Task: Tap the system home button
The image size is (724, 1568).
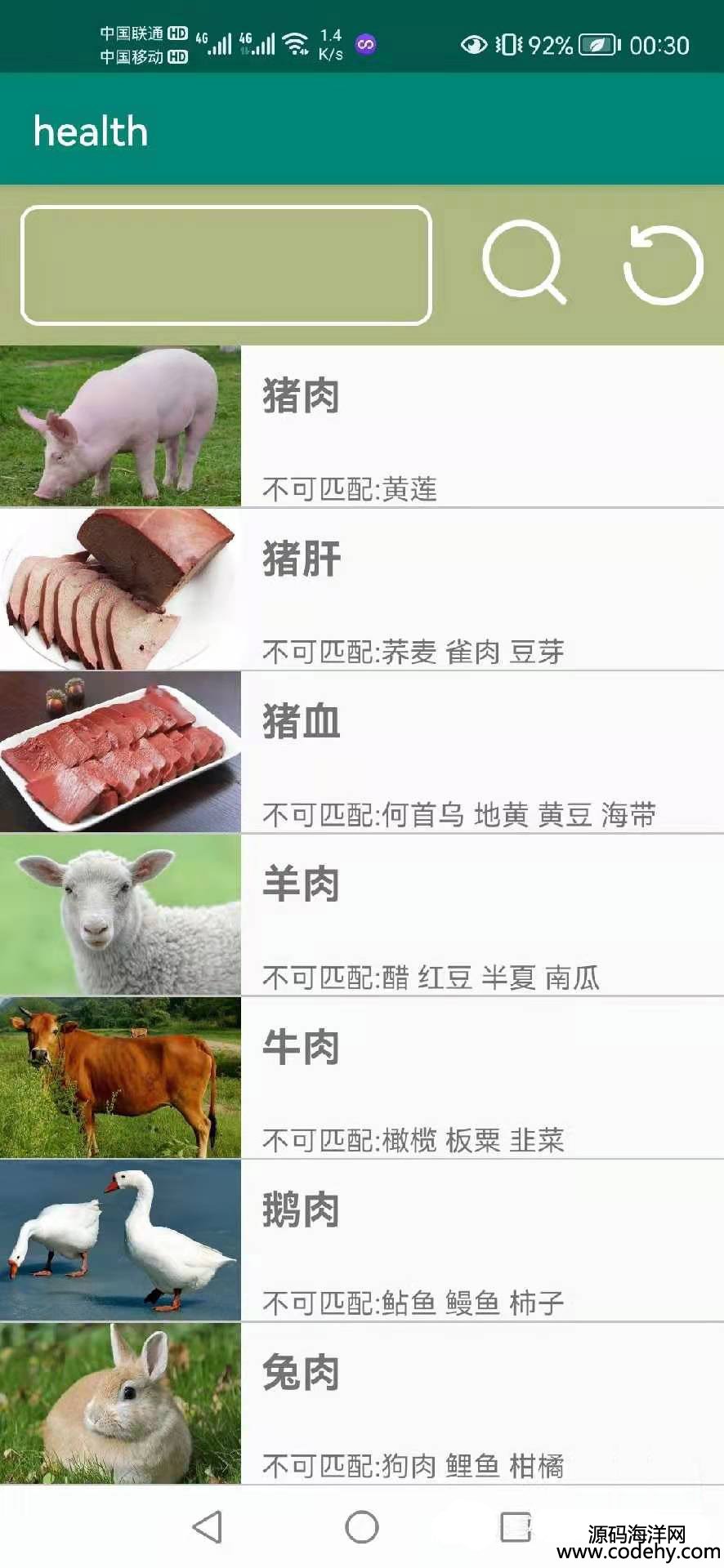Action: [362, 1526]
